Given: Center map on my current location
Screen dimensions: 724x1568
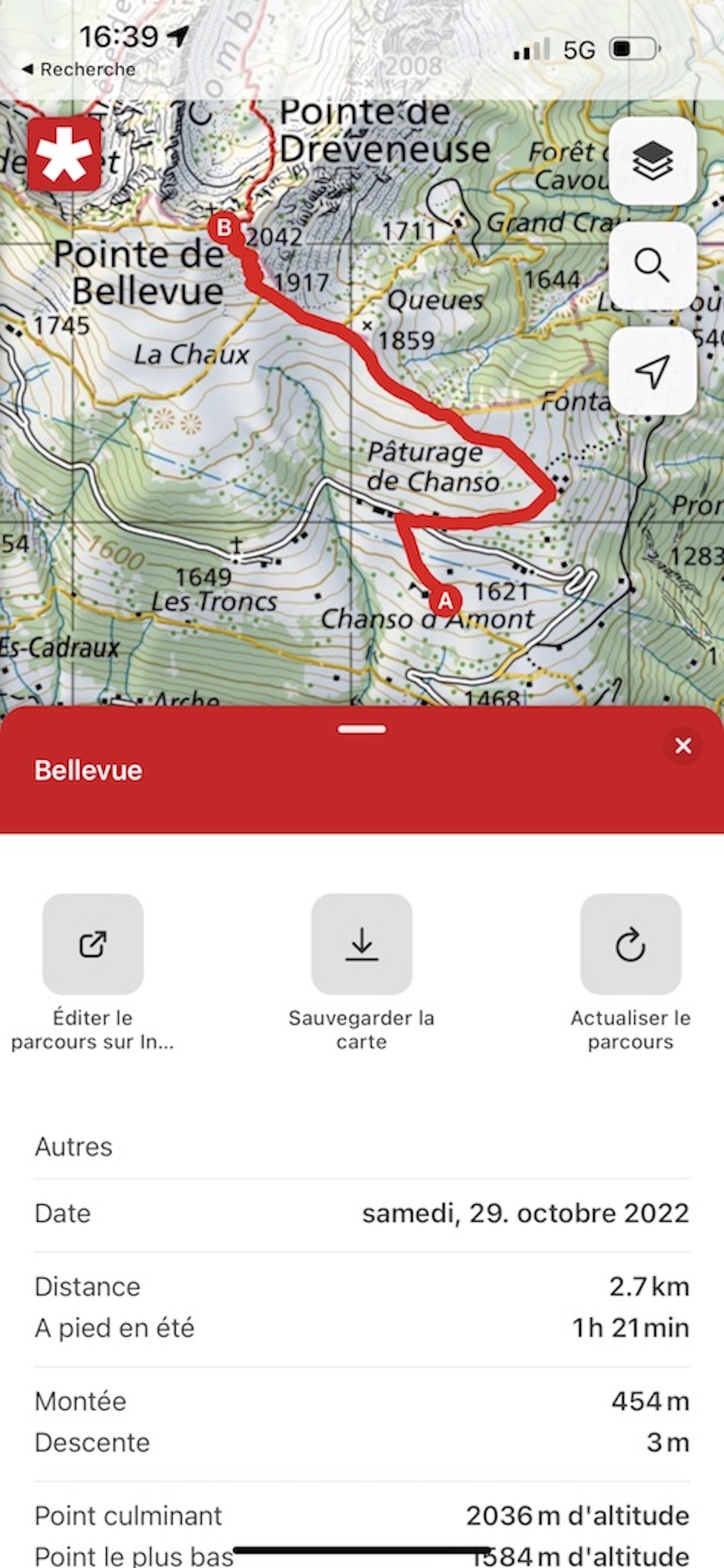Looking at the screenshot, I should [x=652, y=371].
